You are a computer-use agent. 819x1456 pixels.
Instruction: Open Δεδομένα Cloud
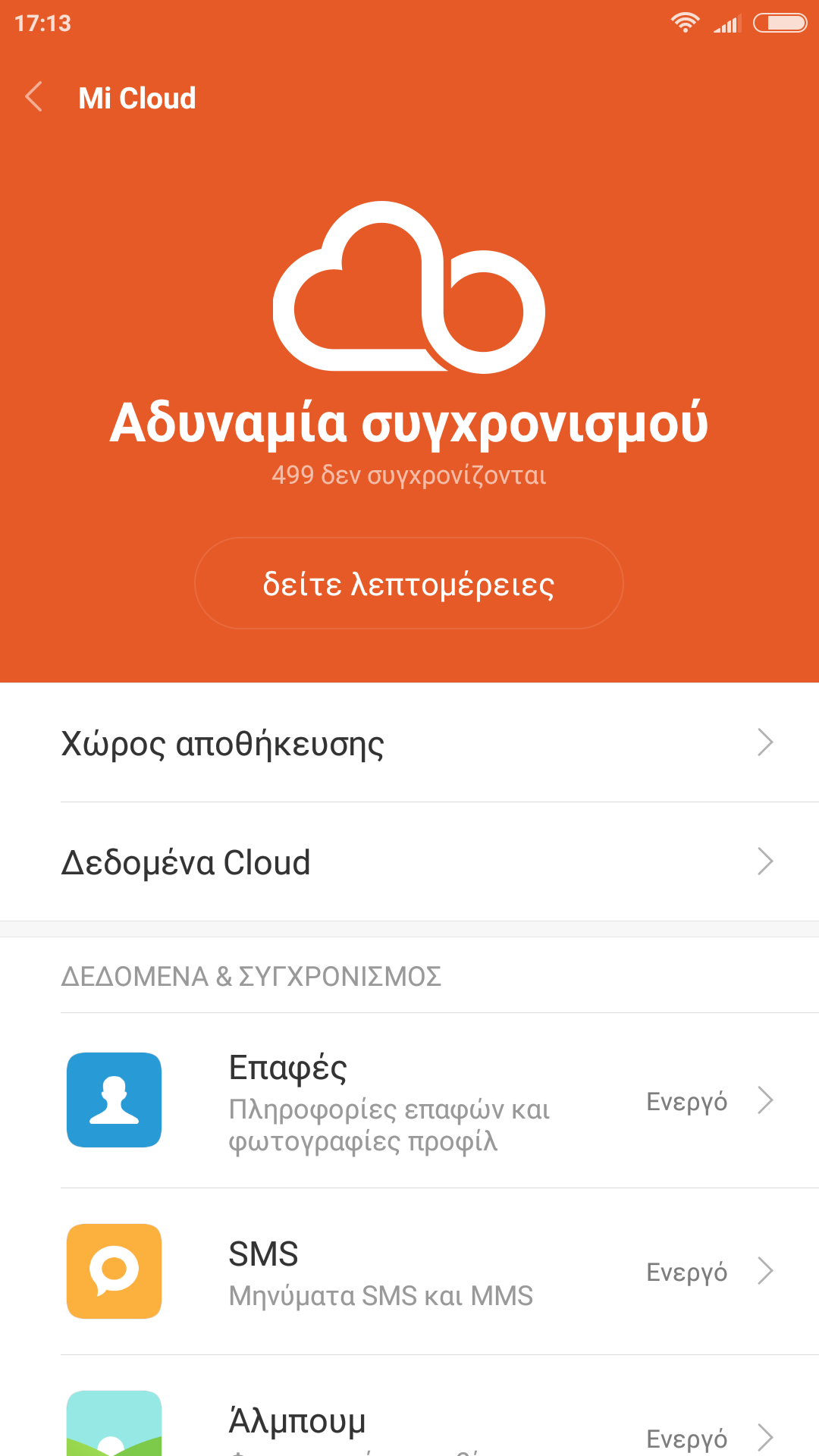[x=409, y=862]
